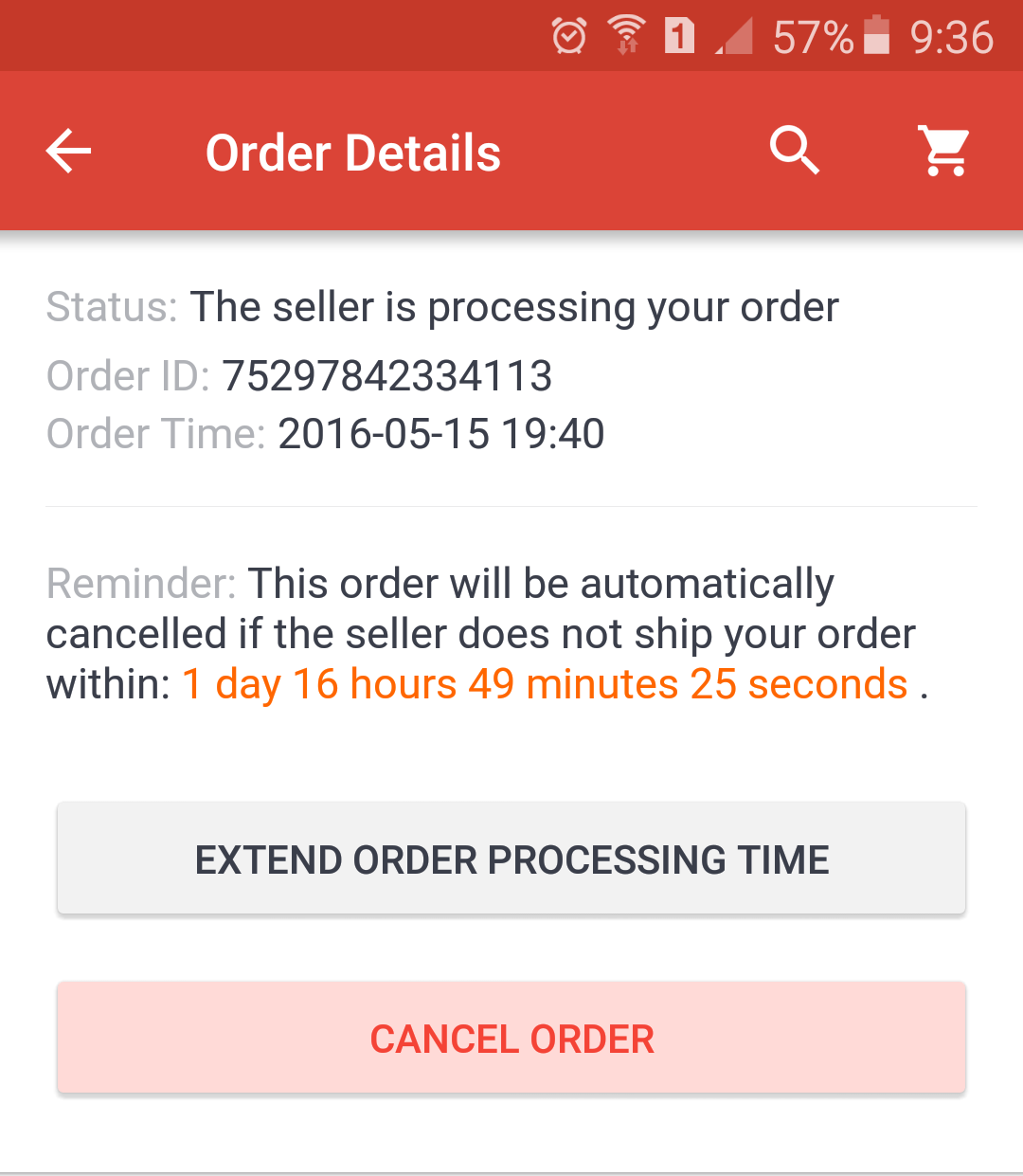Tap Extend Order Processing Time
Image resolution: width=1023 pixels, height=1176 pixels.
tap(511, 859)
